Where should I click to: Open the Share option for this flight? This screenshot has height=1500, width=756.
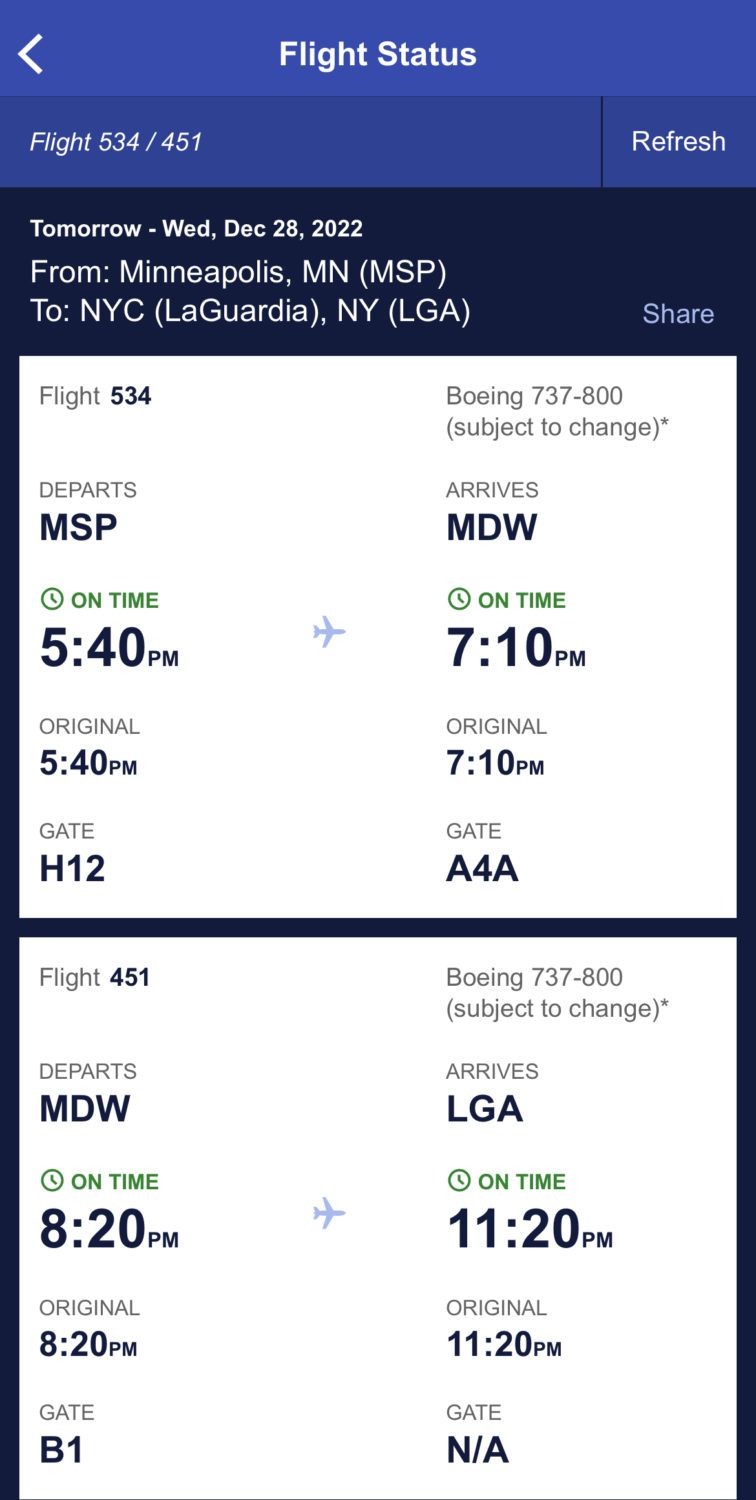[x=677, y=314]
